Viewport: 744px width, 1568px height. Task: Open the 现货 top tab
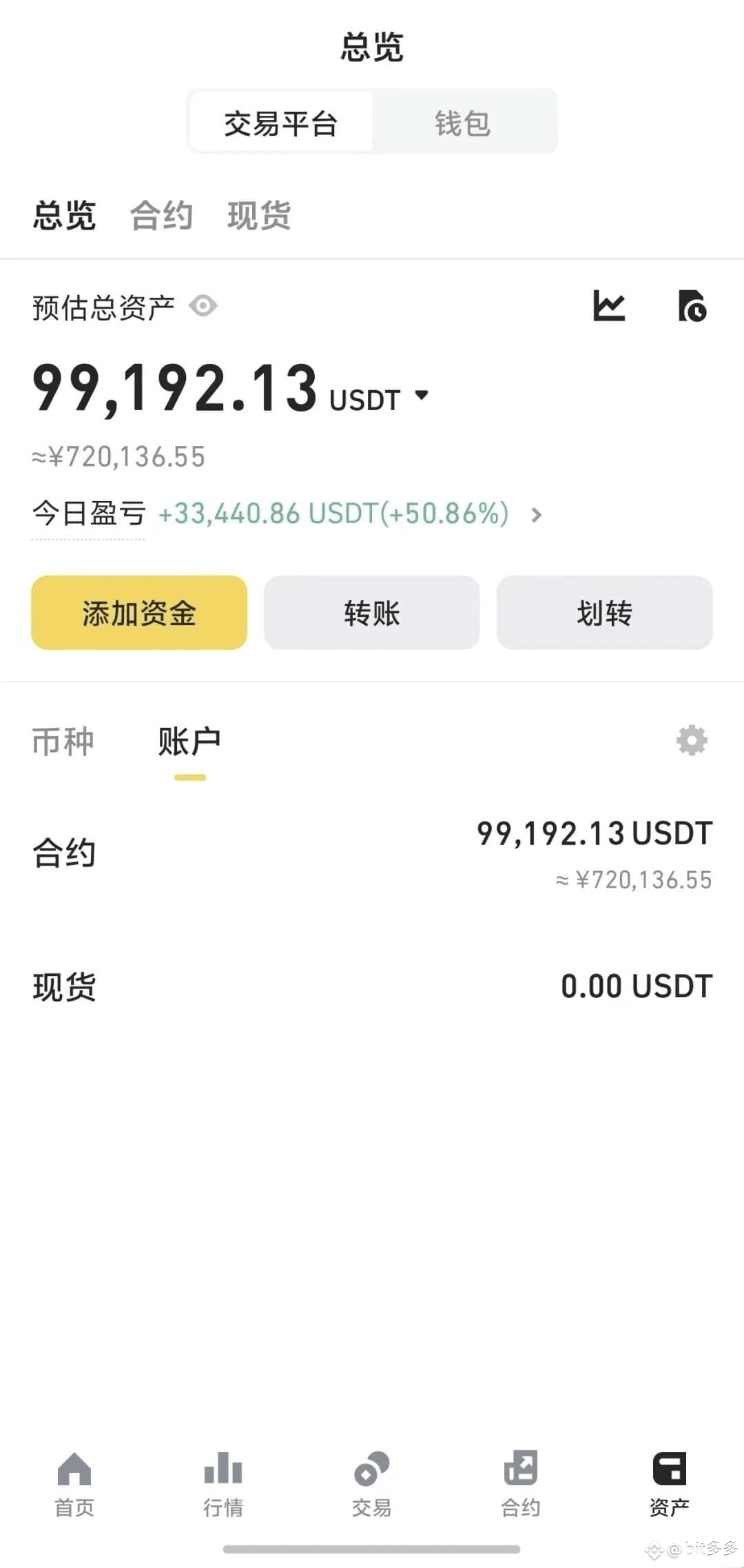click(259, 215)
